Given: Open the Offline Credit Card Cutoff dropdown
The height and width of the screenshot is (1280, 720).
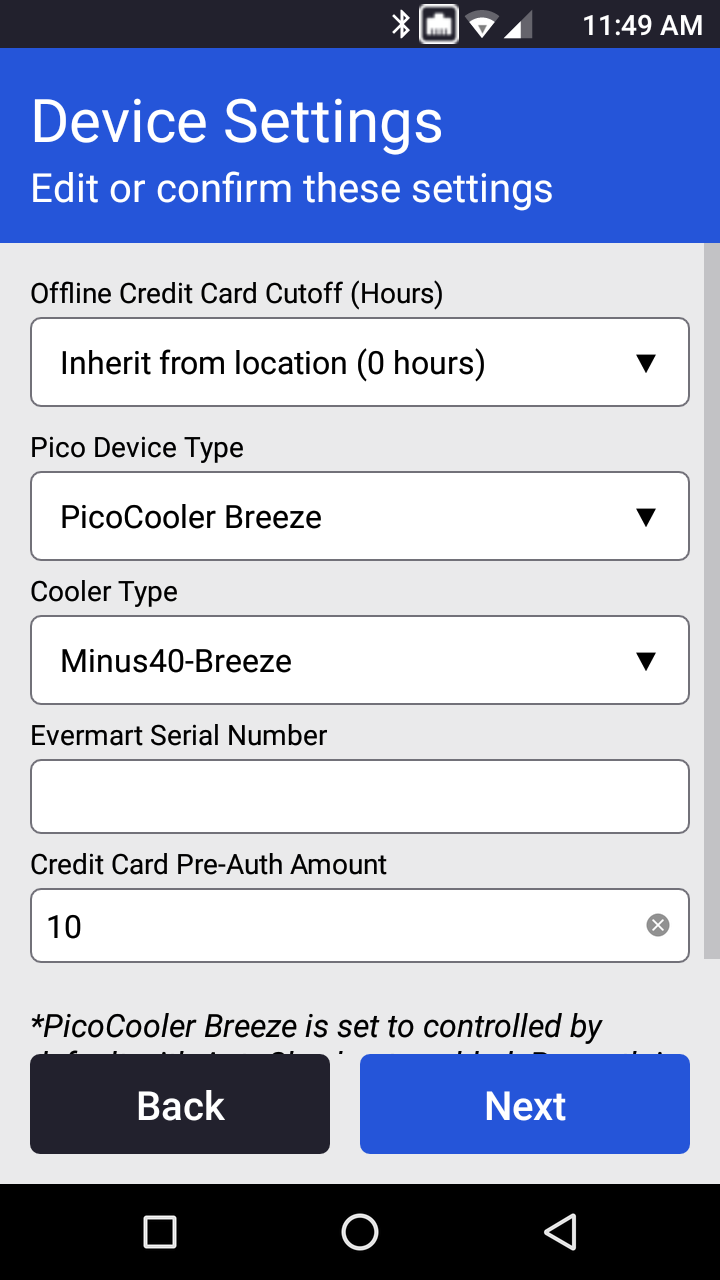Looking at the screenshot, I should [x=360, y=362].
